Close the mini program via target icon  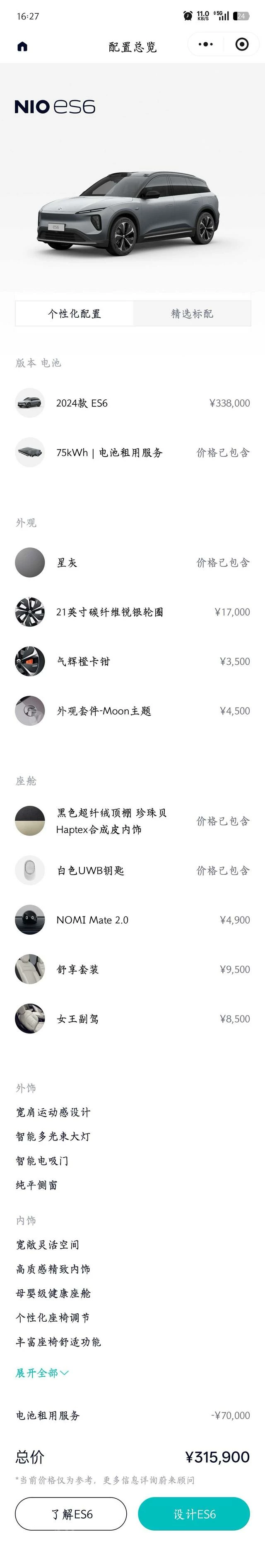click(242, 44)
